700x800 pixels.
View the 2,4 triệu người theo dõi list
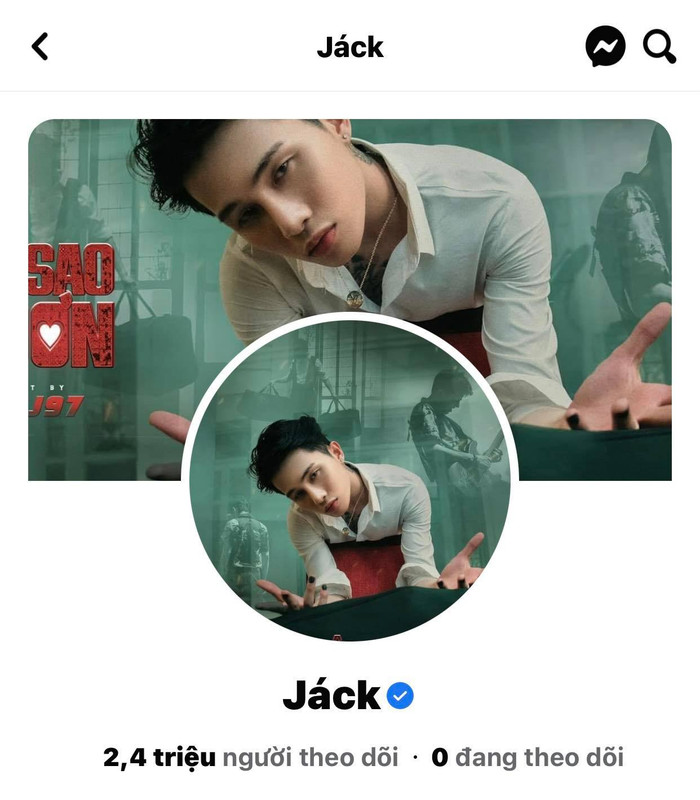tap(250, 757)
